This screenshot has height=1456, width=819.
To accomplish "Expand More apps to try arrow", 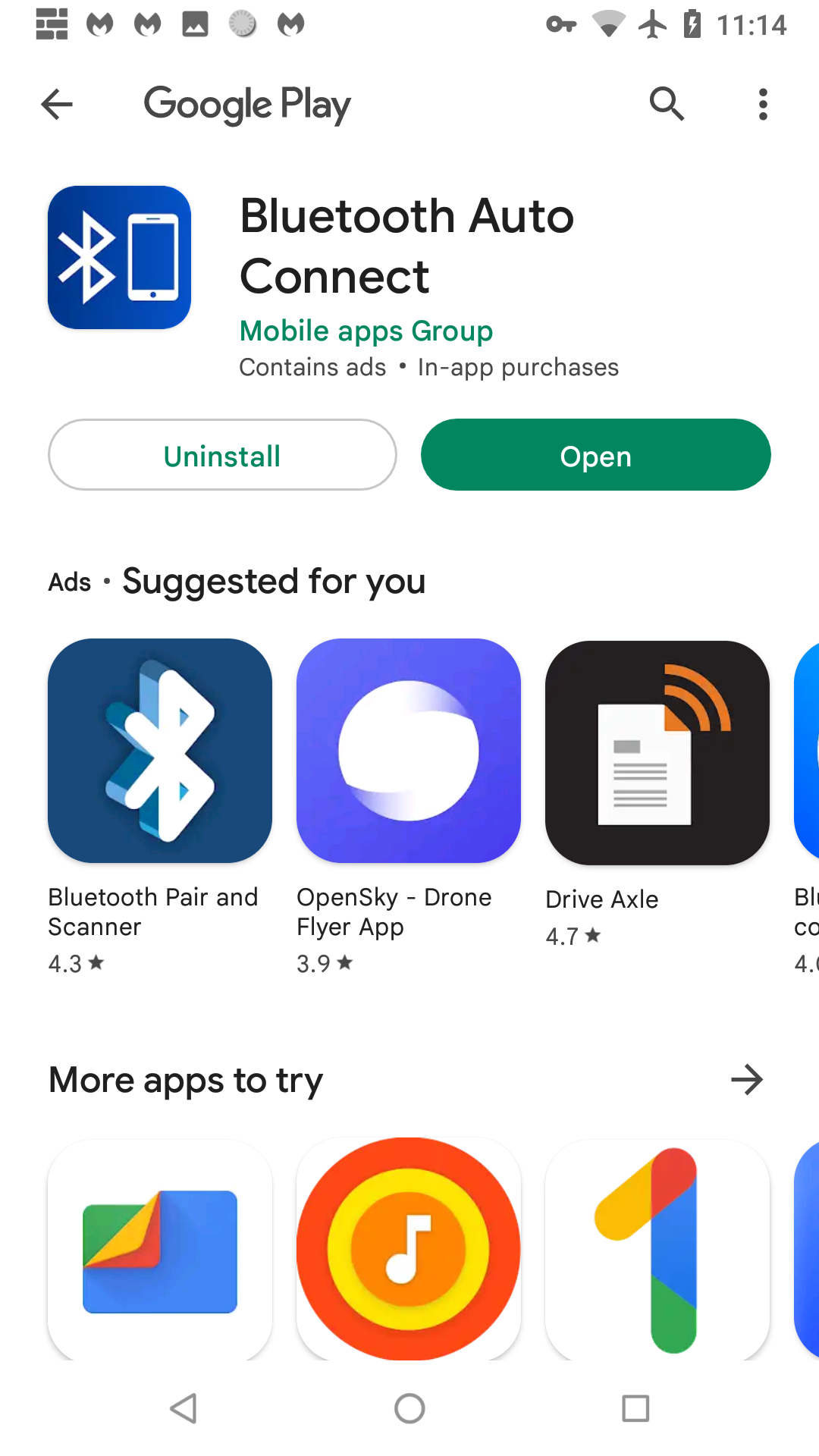I will point(747,1079).
